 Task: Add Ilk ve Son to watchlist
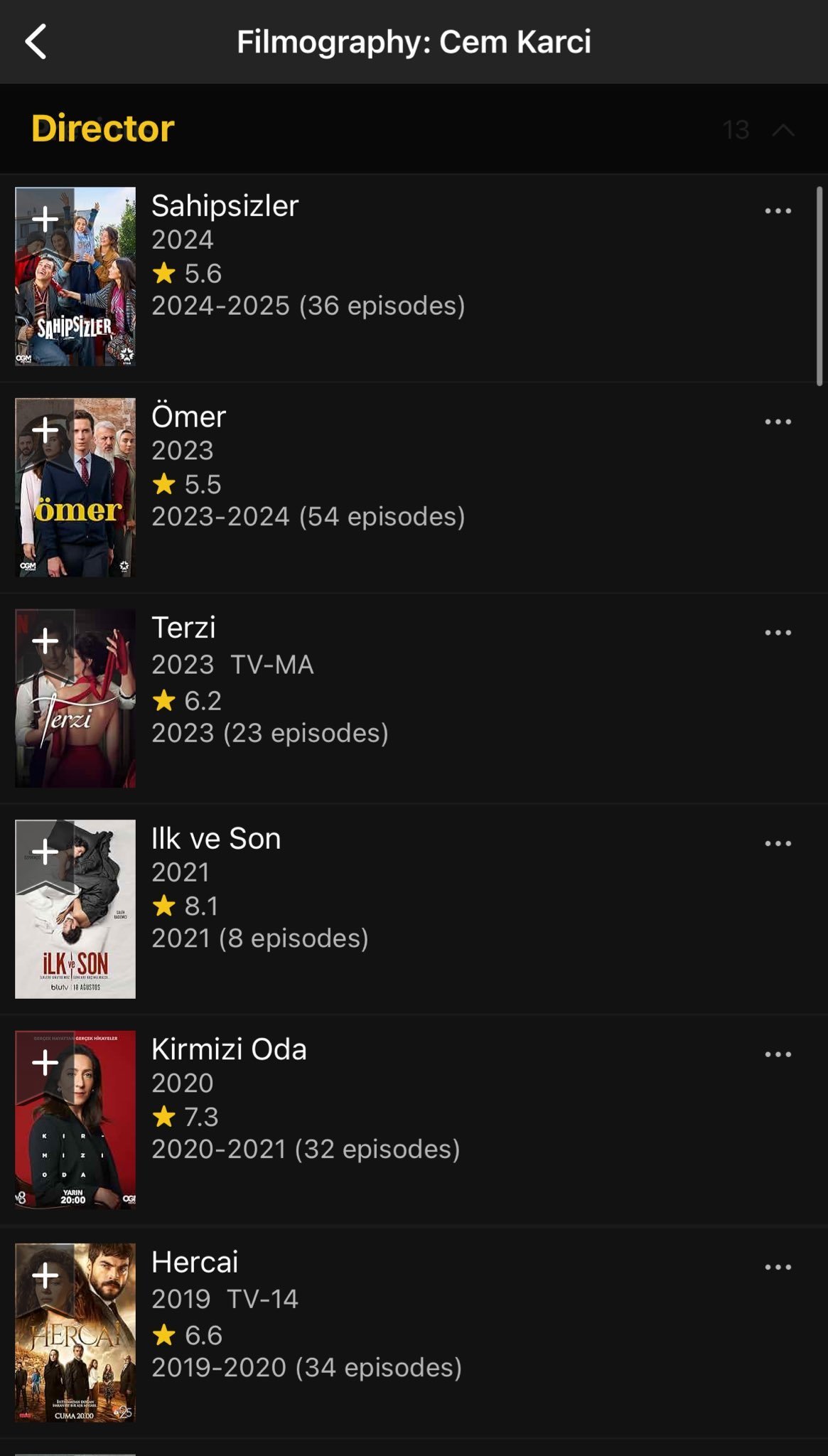pyautogui.click(x=45, y=852)
